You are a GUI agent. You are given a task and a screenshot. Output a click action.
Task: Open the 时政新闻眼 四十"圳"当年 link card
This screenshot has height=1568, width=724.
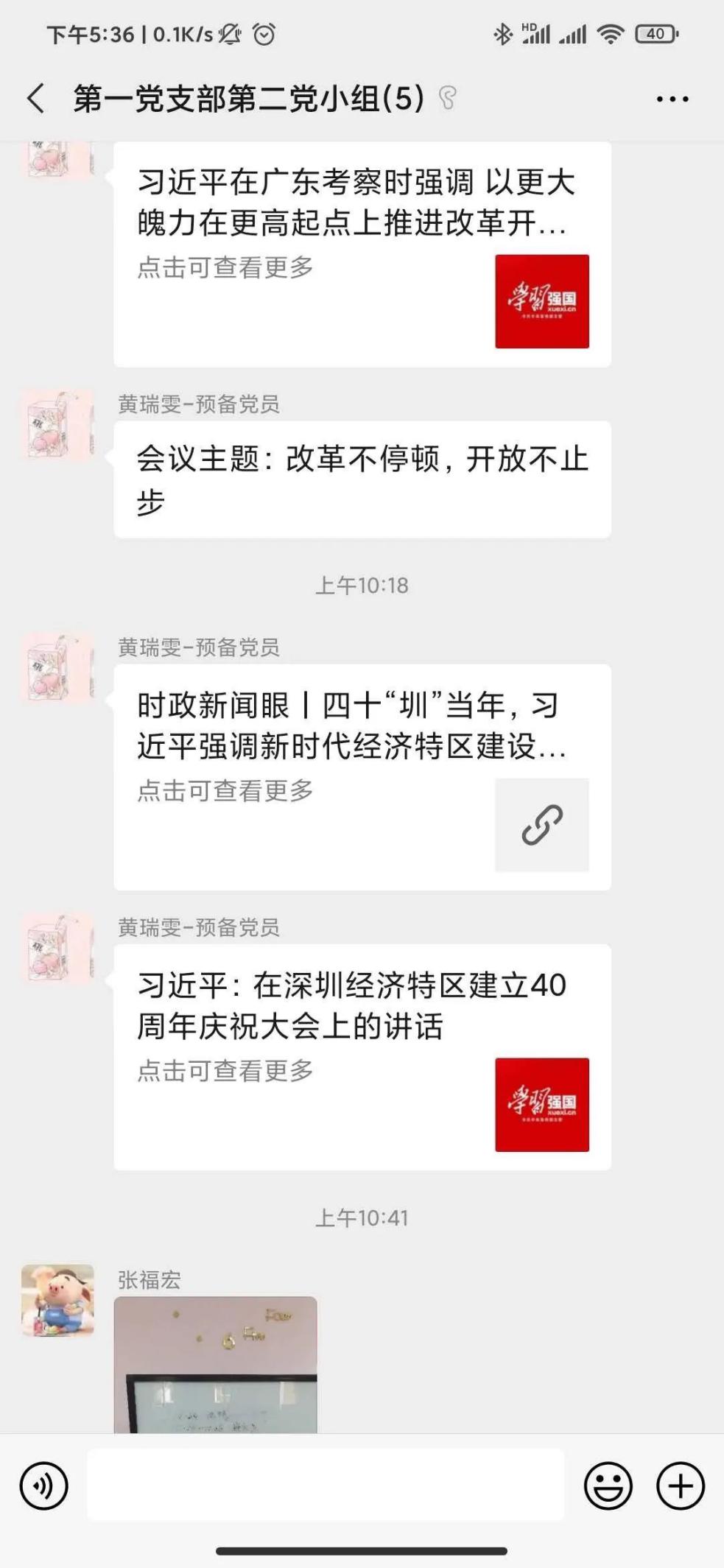tap(362, 777)
